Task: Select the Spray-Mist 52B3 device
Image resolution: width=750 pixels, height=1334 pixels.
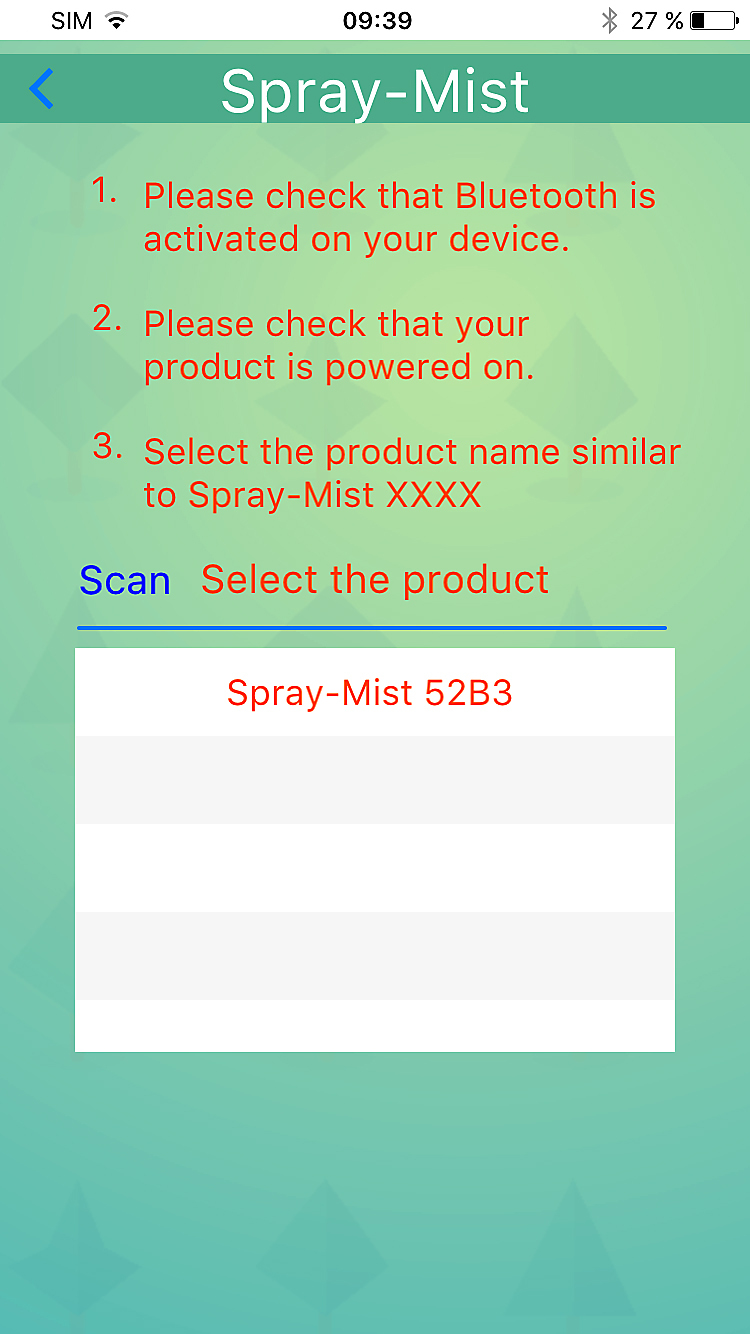Action: [x=370, y=693]
